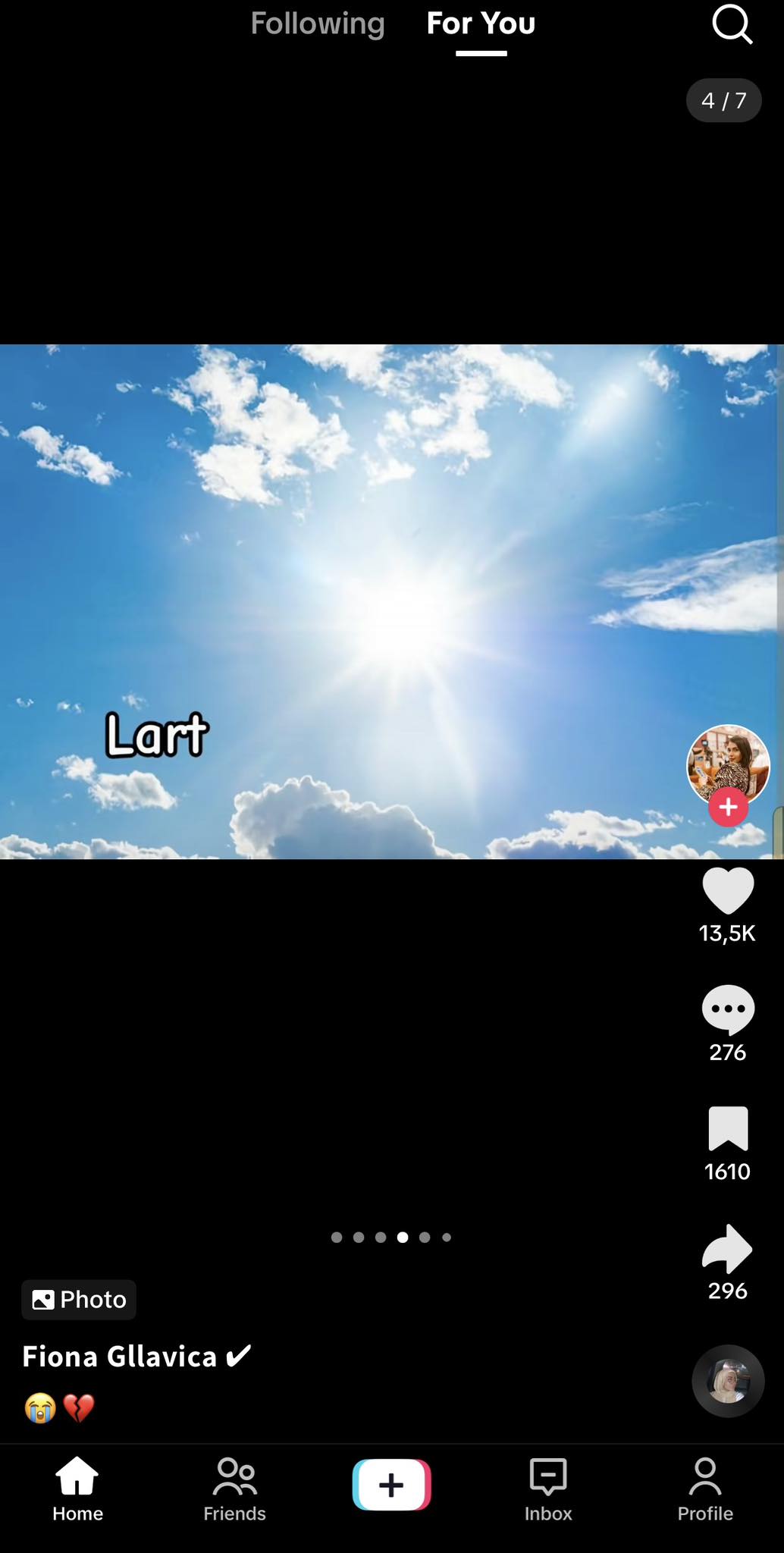This screenshot has width=784, height=1553.
Task: Open the Friends tab
Action: pos(234,1489)
